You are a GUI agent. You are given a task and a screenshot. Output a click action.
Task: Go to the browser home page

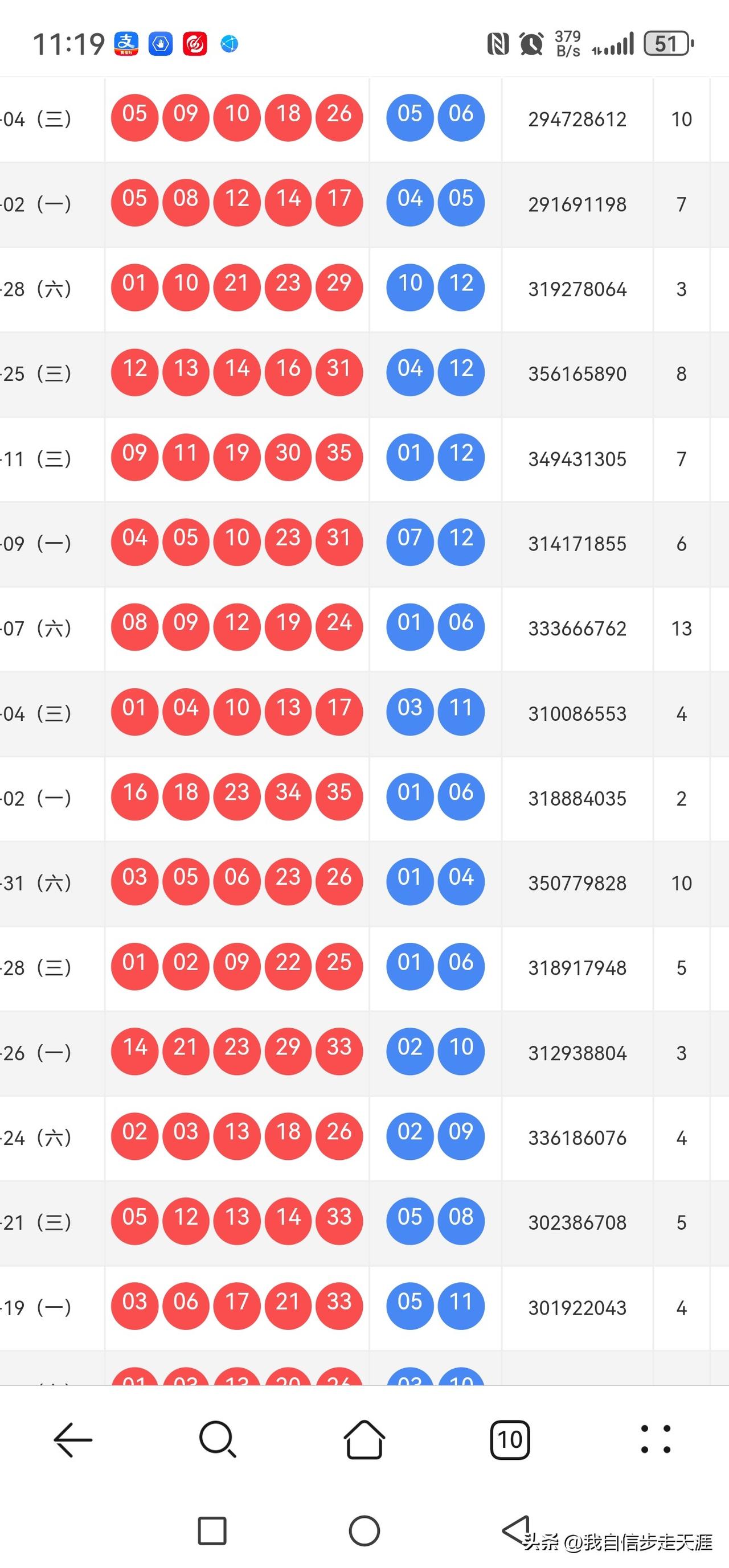click(x=364, y=1440)
